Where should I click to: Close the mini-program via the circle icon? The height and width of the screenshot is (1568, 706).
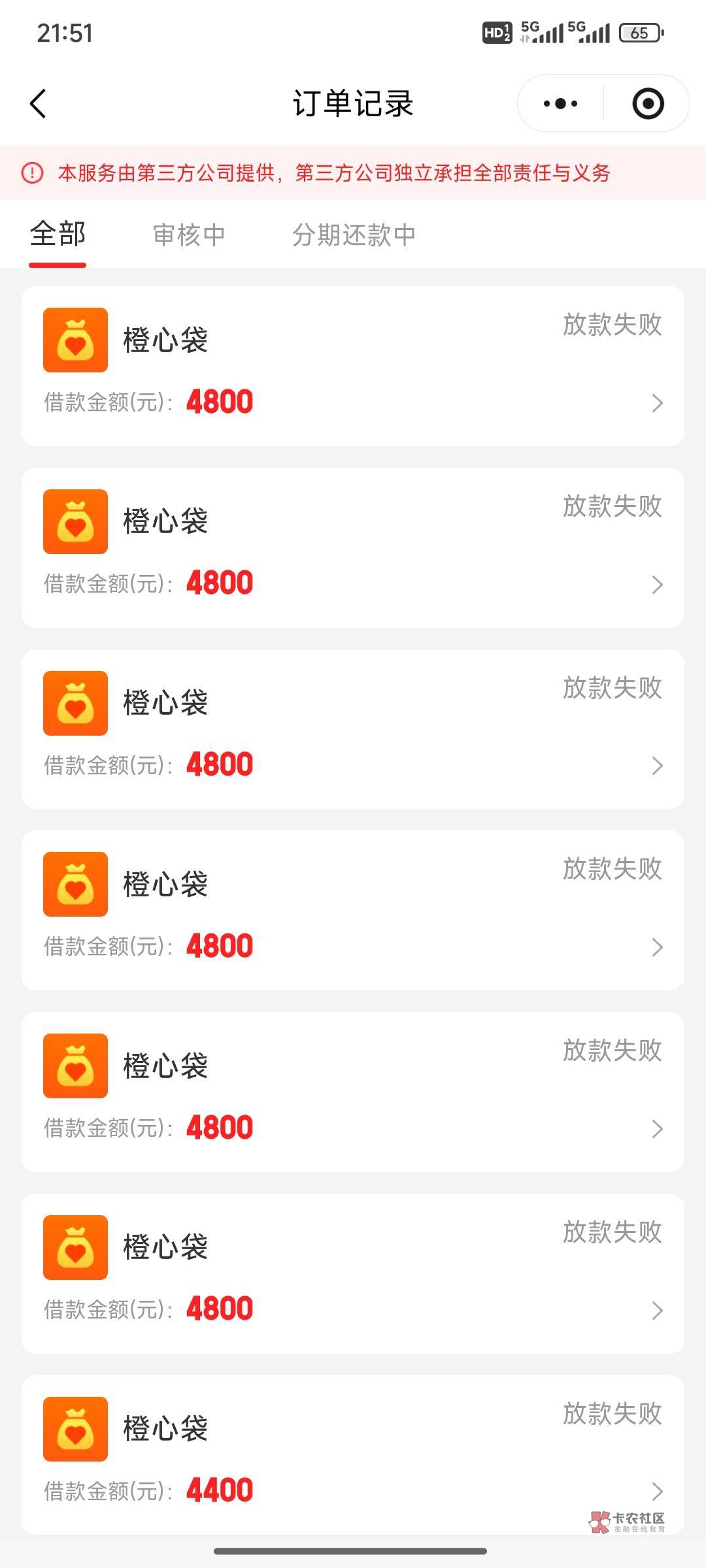[x=648, y=104]
